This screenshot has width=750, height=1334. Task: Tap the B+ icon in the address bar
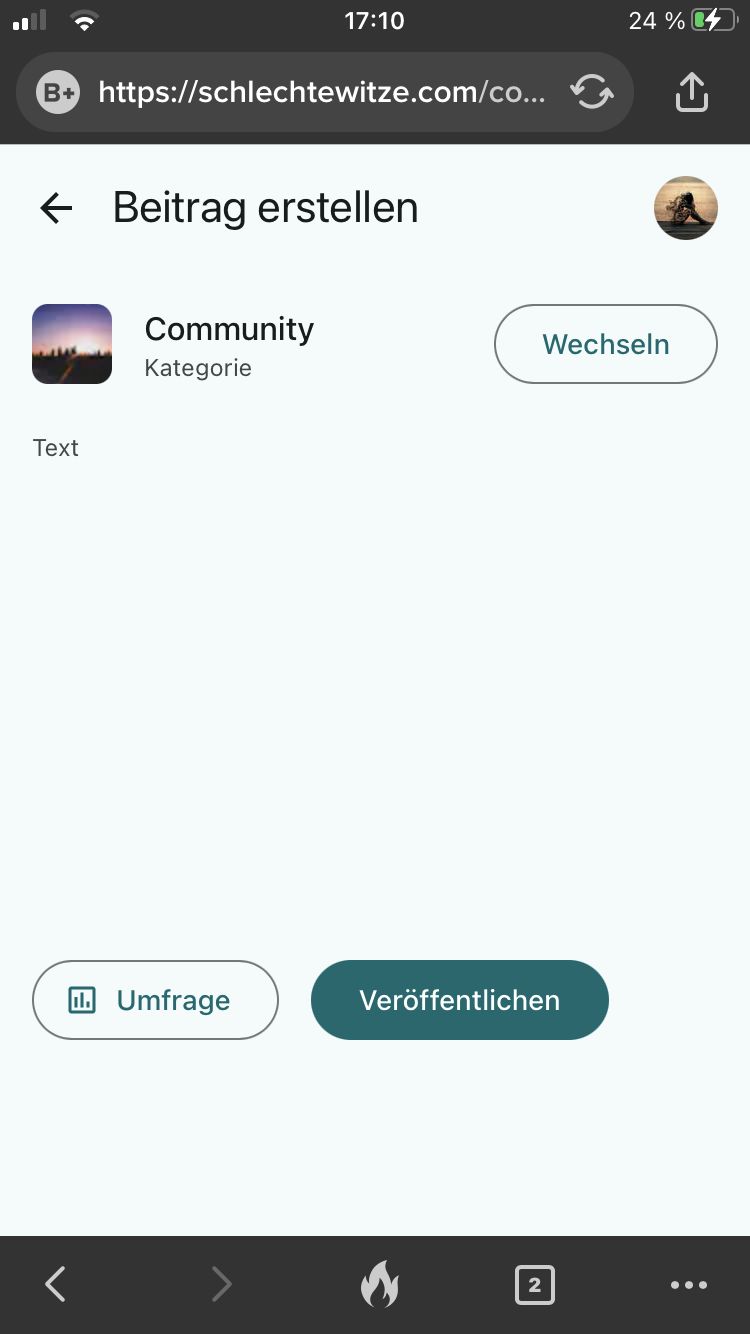[58, 93]
